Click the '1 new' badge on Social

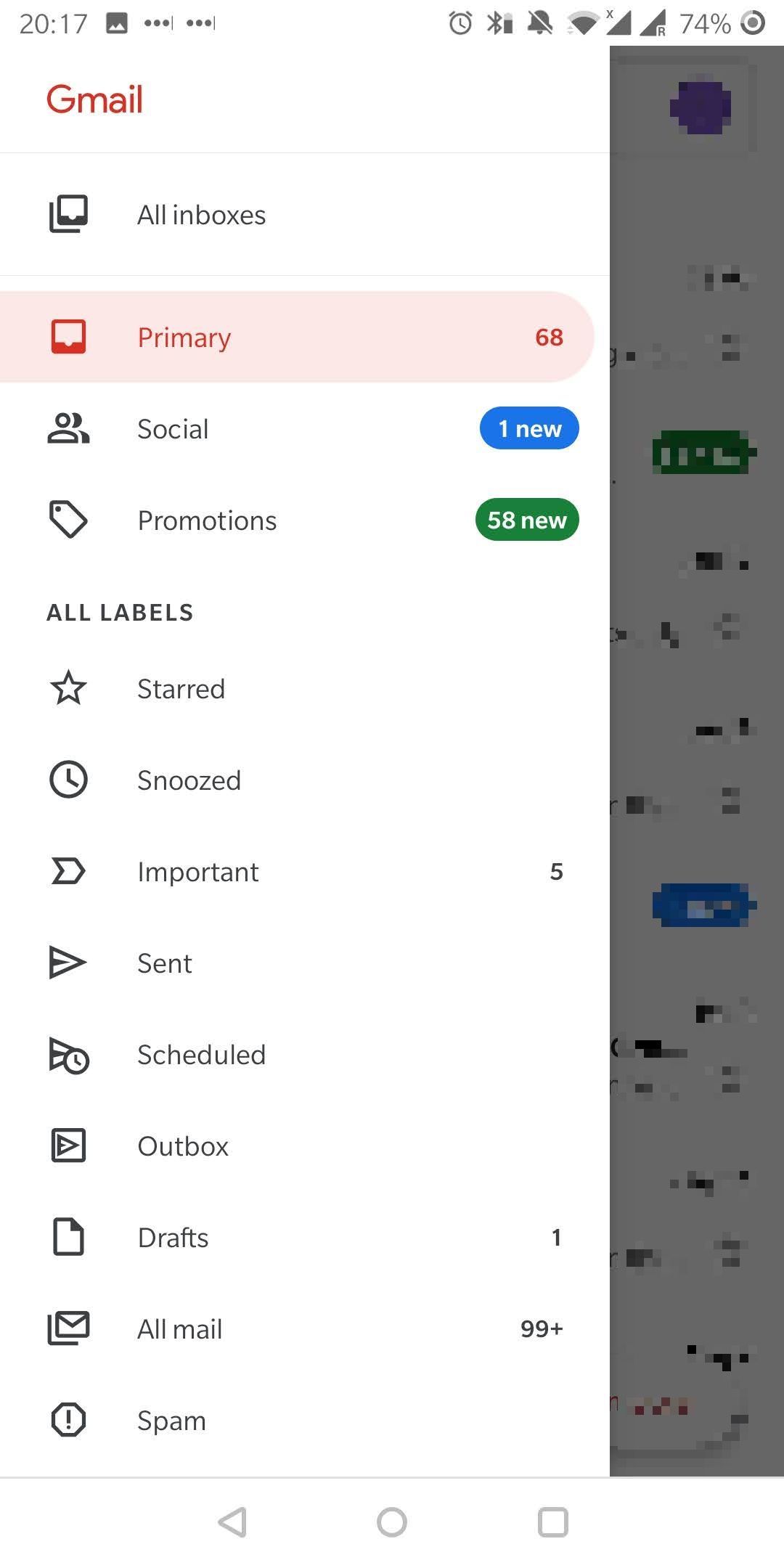pos(529,428)
